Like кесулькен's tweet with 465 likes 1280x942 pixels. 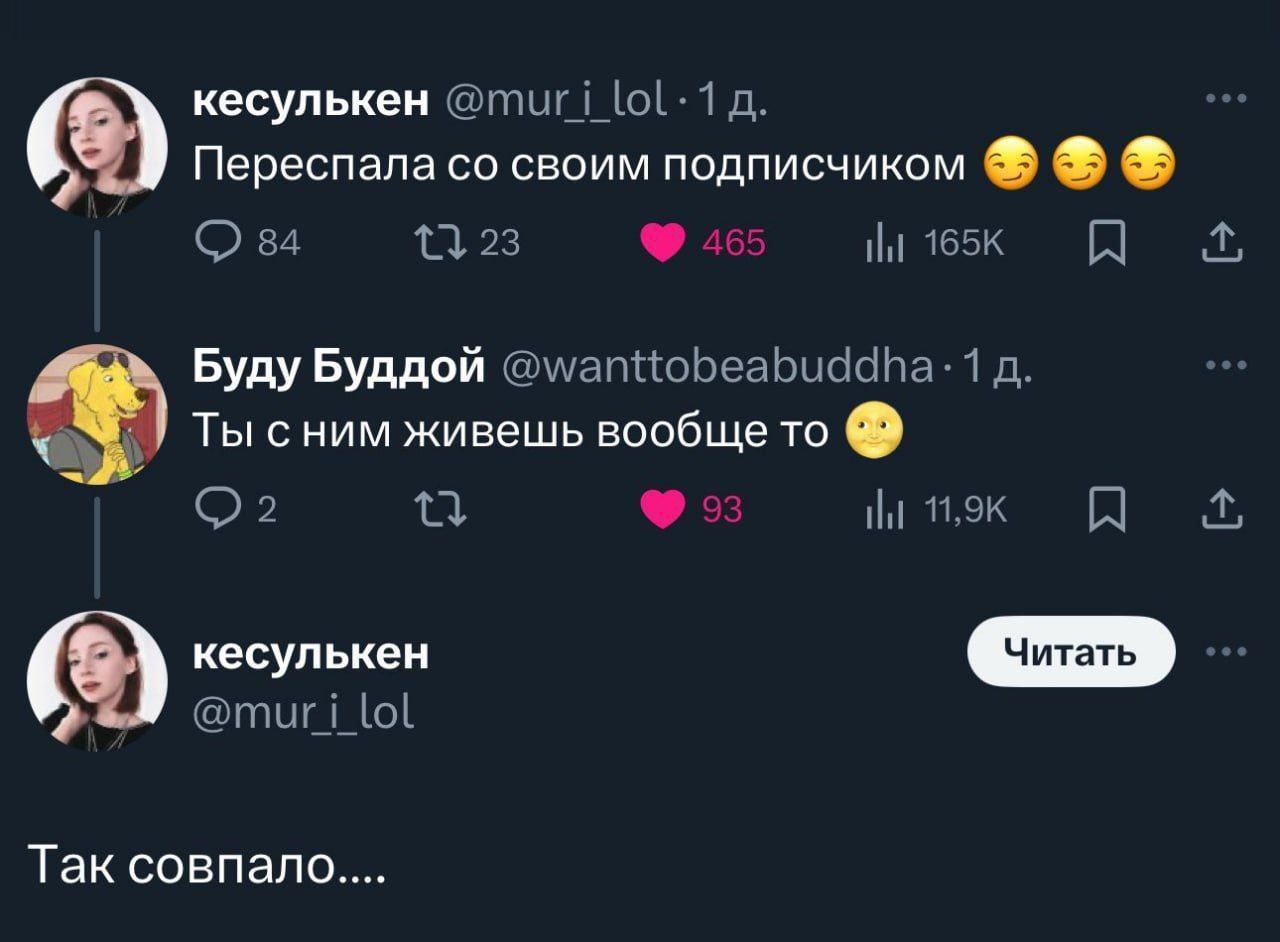(x=663, y=243)
